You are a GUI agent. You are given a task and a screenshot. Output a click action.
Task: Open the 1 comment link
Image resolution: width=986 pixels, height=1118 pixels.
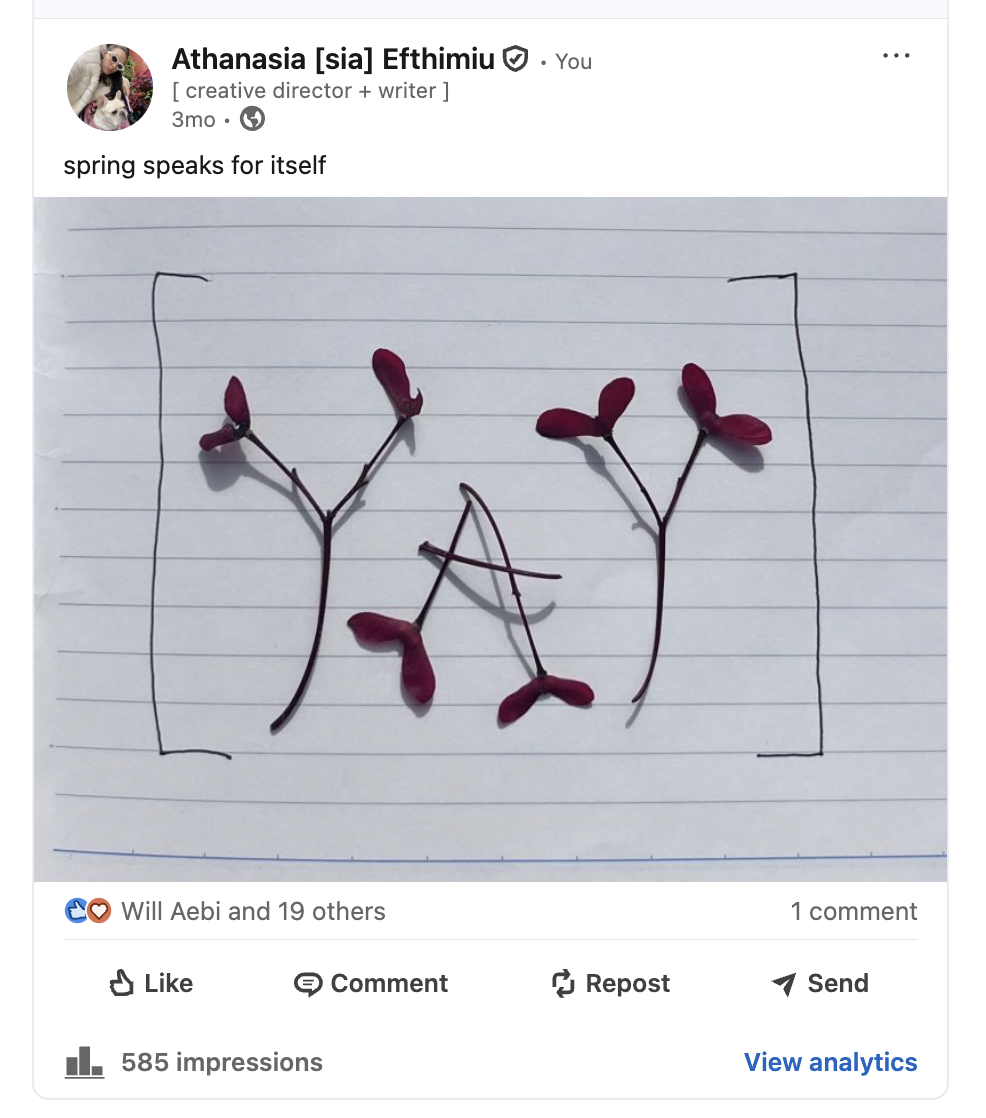point(853,911)
